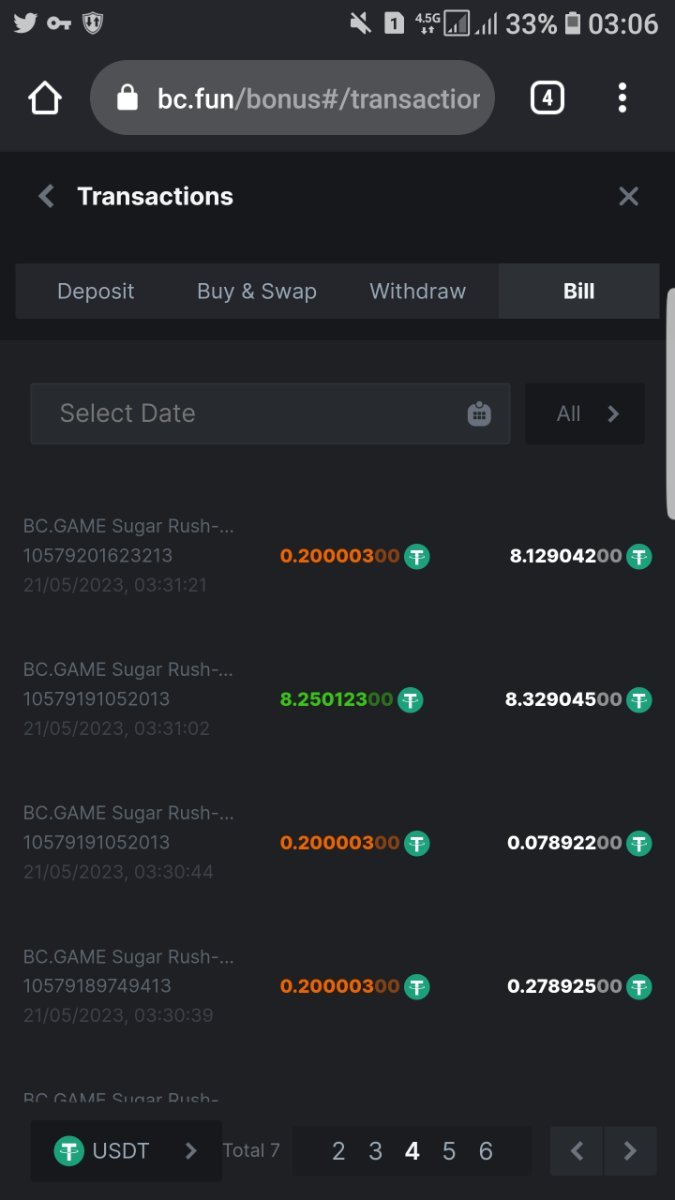Jump to page 5
Image resolution: width=675 pixels, height=1200 pixels.
pos(449,1151)
